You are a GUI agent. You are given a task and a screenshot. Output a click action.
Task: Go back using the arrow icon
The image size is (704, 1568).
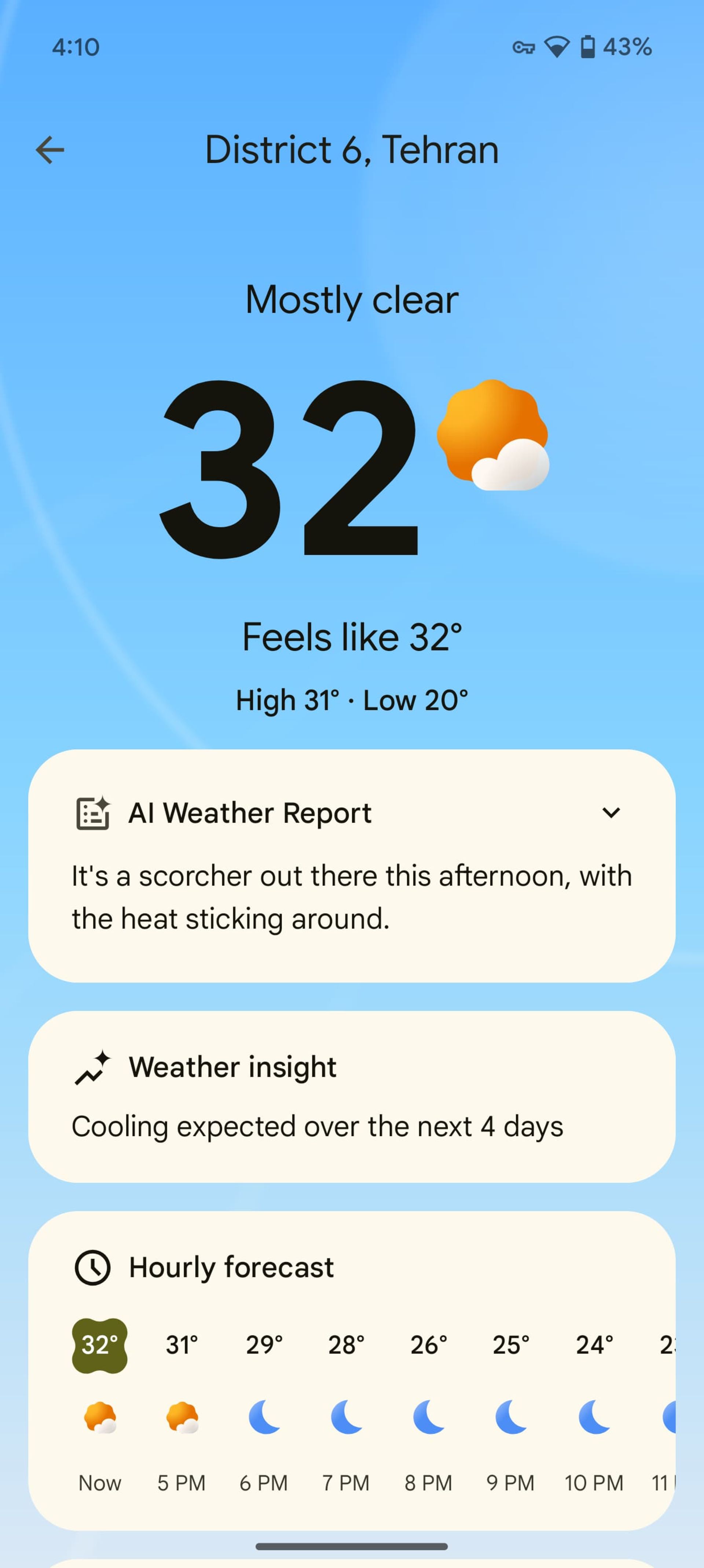[50, 150]
